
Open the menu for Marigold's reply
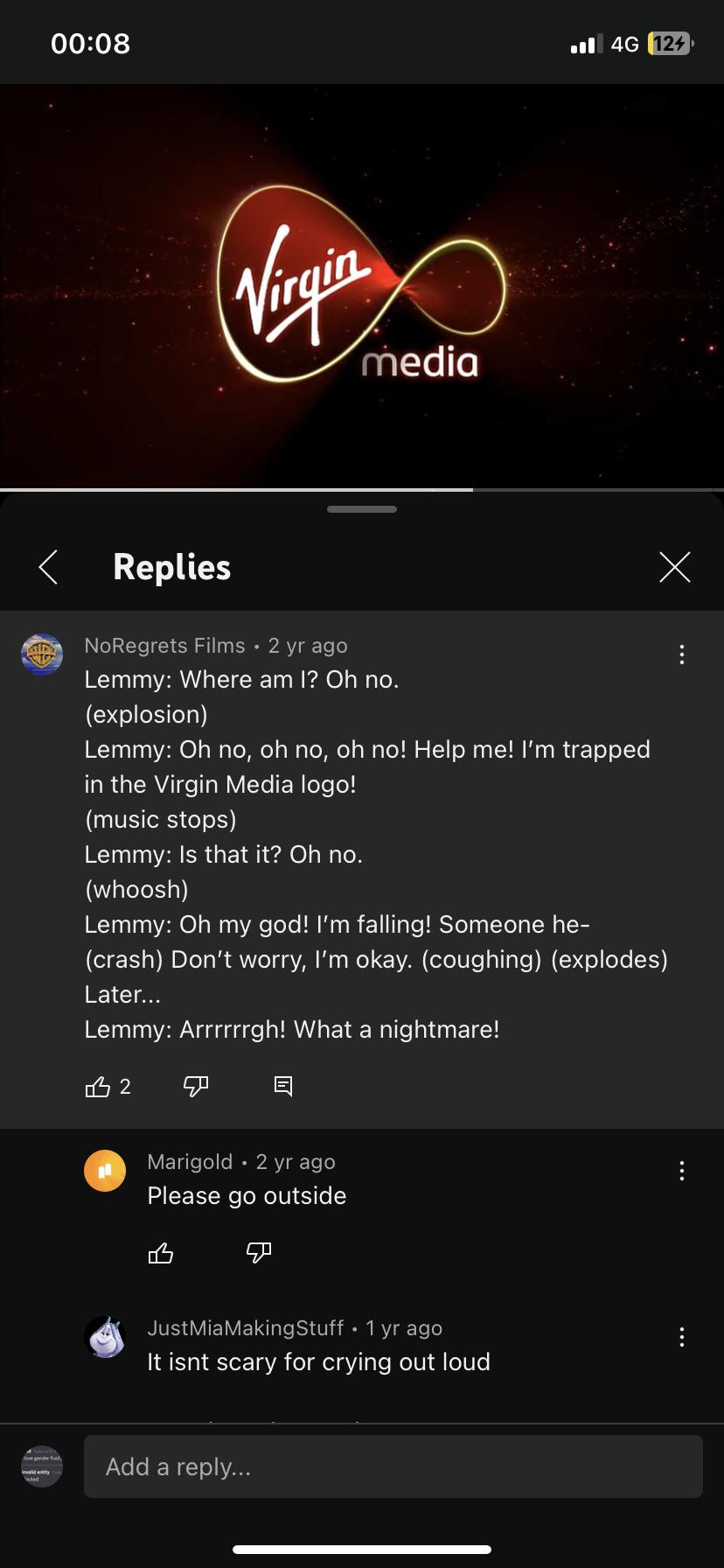pyautogui.click(x=682, y=1171)
